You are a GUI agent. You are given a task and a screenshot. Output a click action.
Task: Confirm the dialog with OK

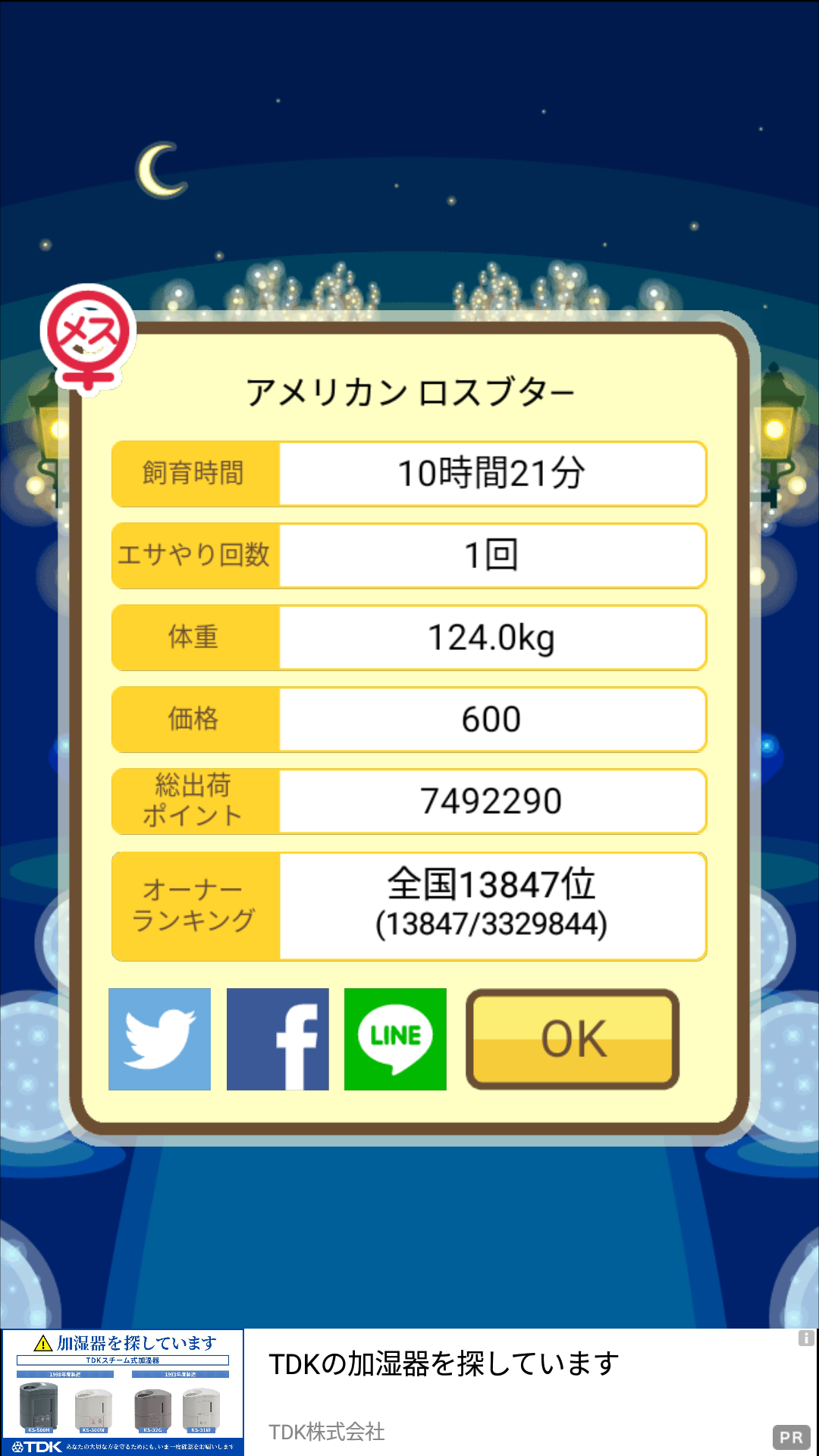point(573,1039)
